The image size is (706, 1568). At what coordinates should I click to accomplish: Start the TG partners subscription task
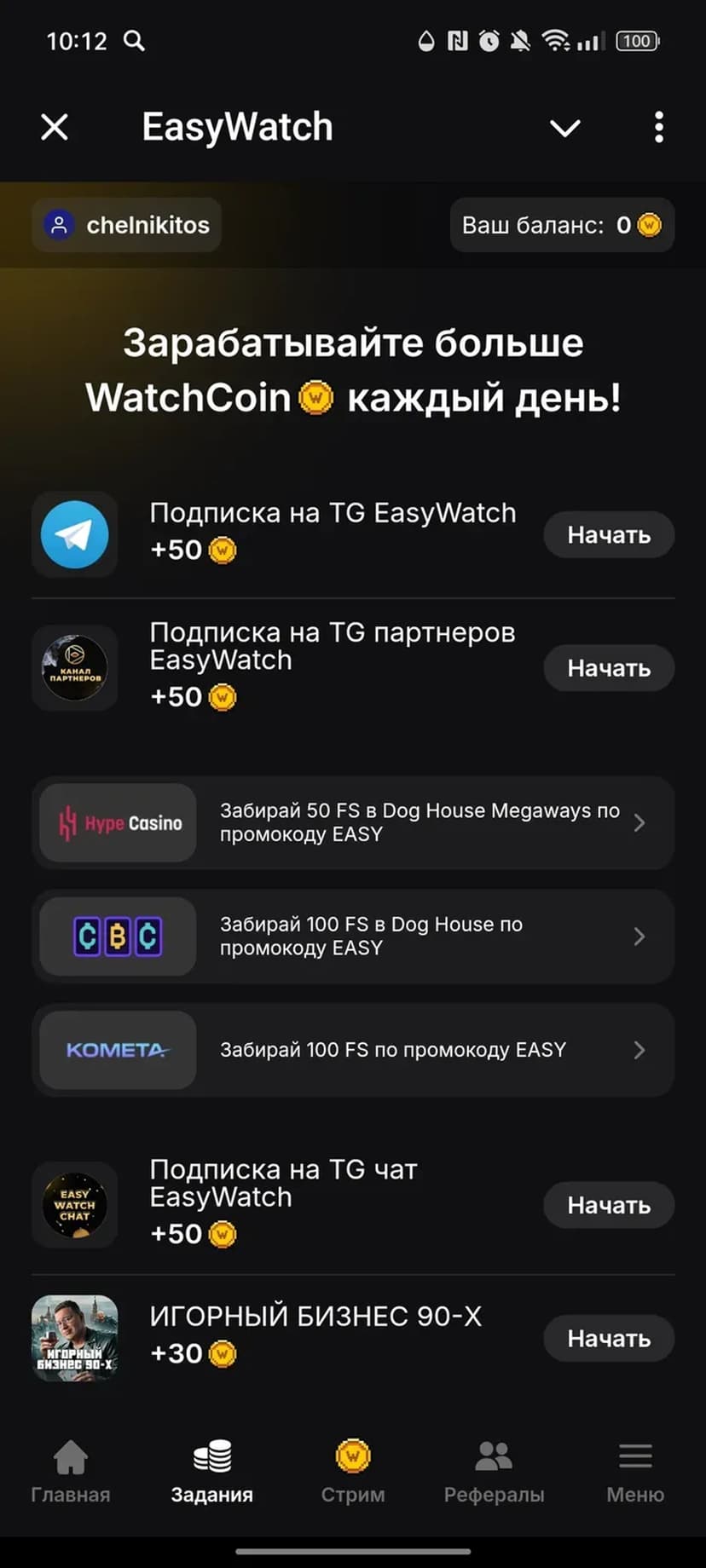click(x=609, y=668)
